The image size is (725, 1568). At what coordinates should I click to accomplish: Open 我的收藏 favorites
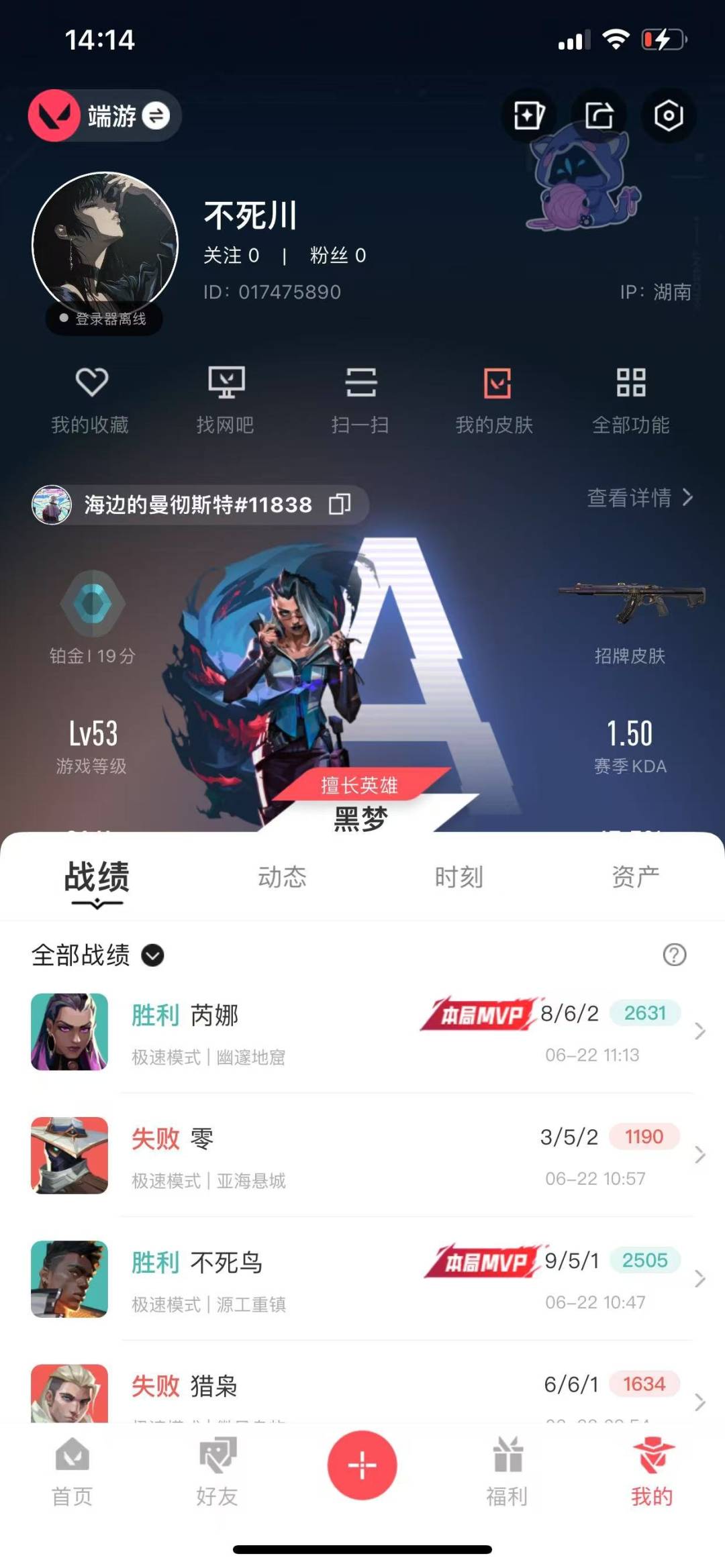(x=91, y=401)
